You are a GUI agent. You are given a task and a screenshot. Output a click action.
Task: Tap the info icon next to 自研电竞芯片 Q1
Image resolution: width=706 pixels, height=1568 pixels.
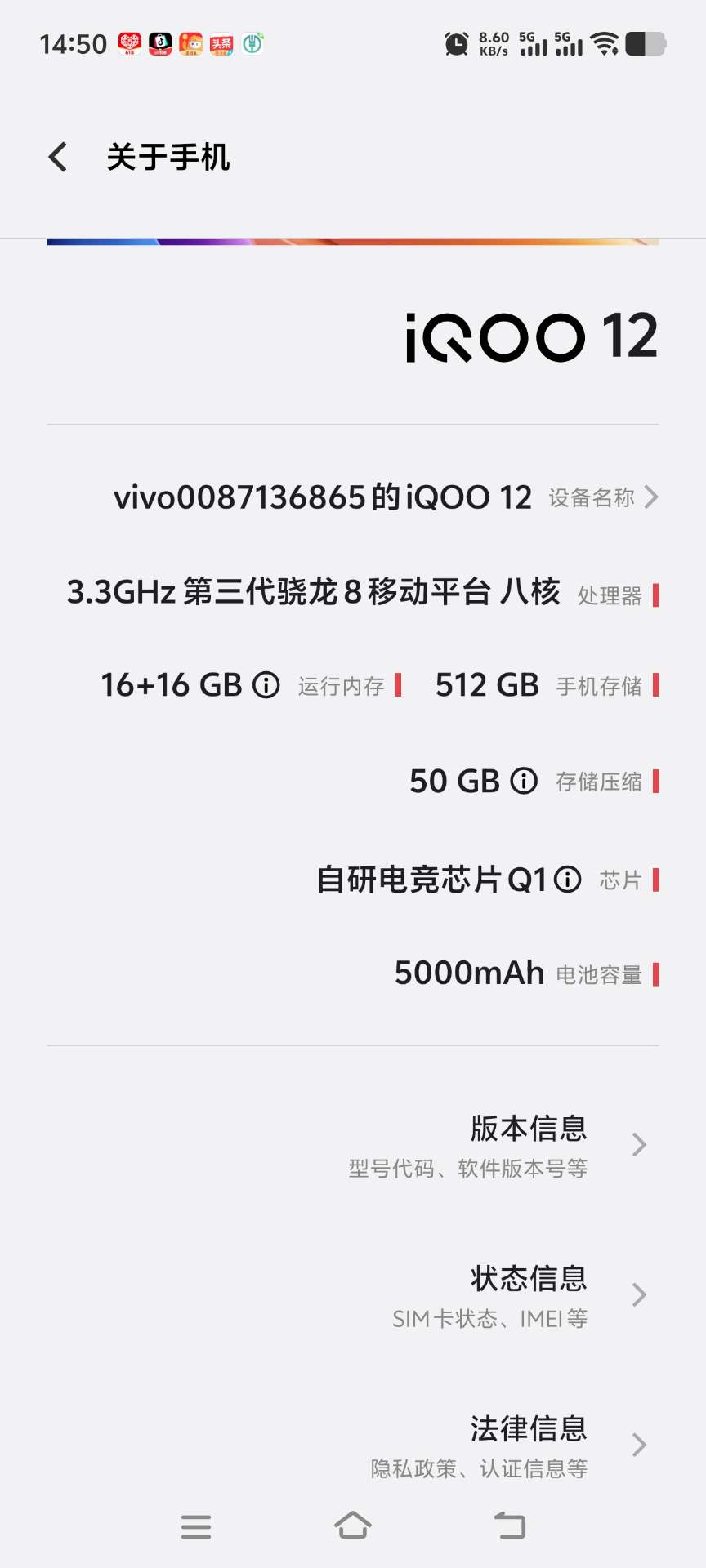tap(567, 879)
